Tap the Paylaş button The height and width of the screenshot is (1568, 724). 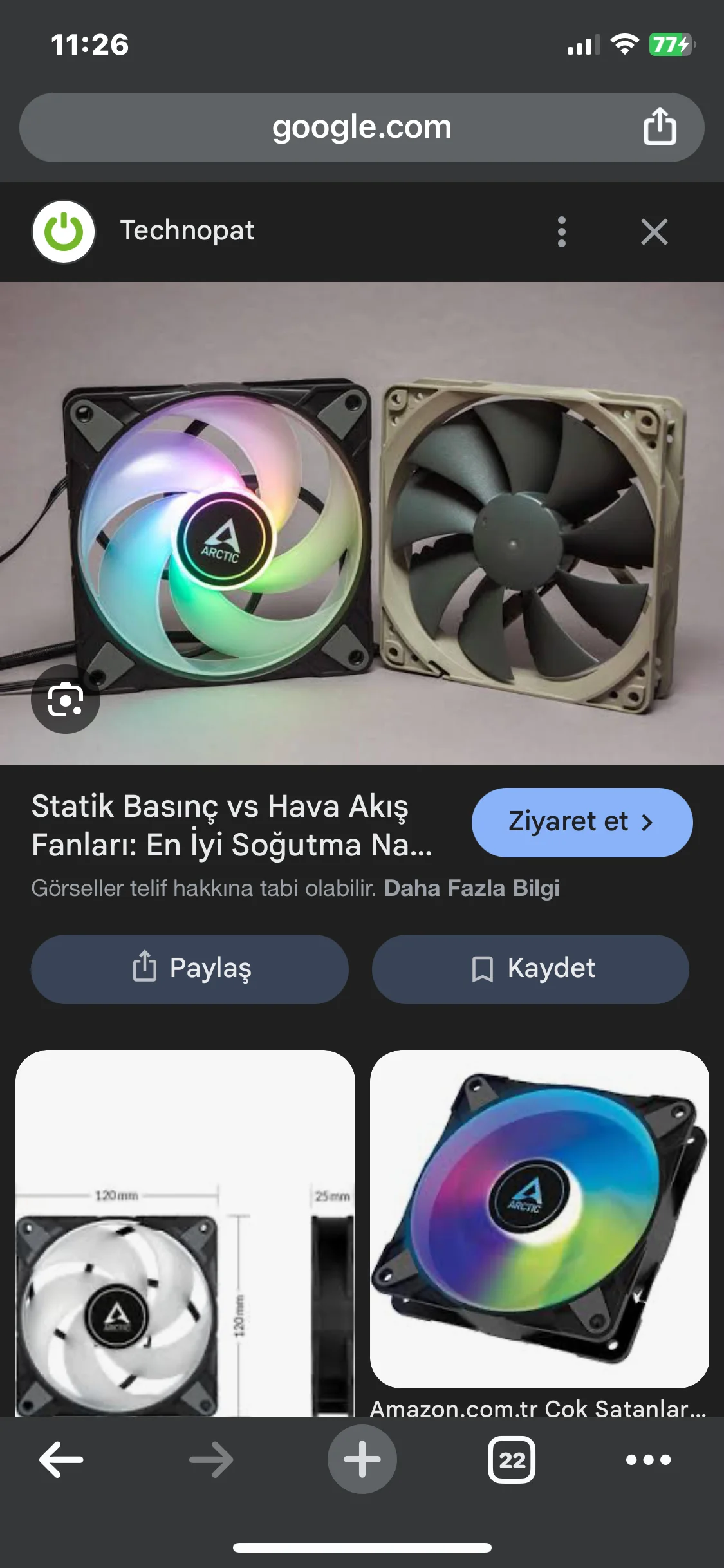pos(190,969)
